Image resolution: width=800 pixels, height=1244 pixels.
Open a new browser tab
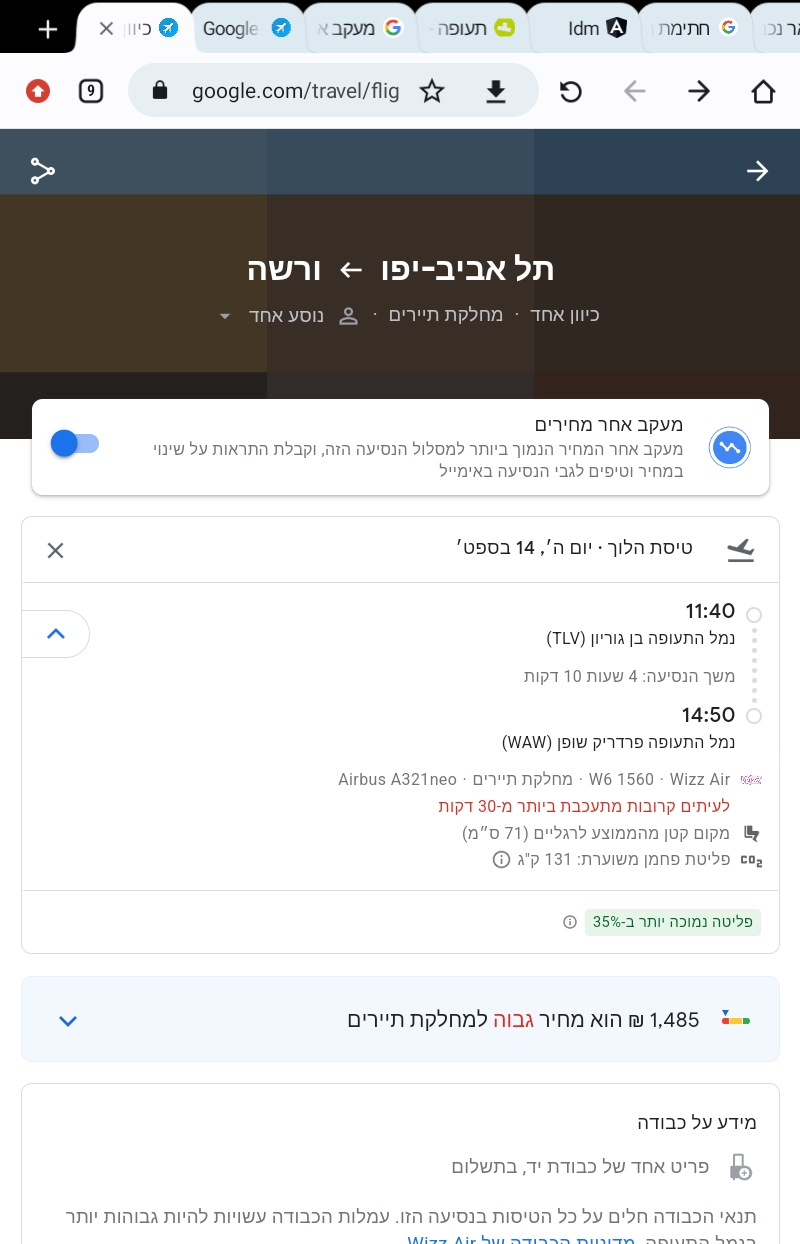(x=47, y=29)
